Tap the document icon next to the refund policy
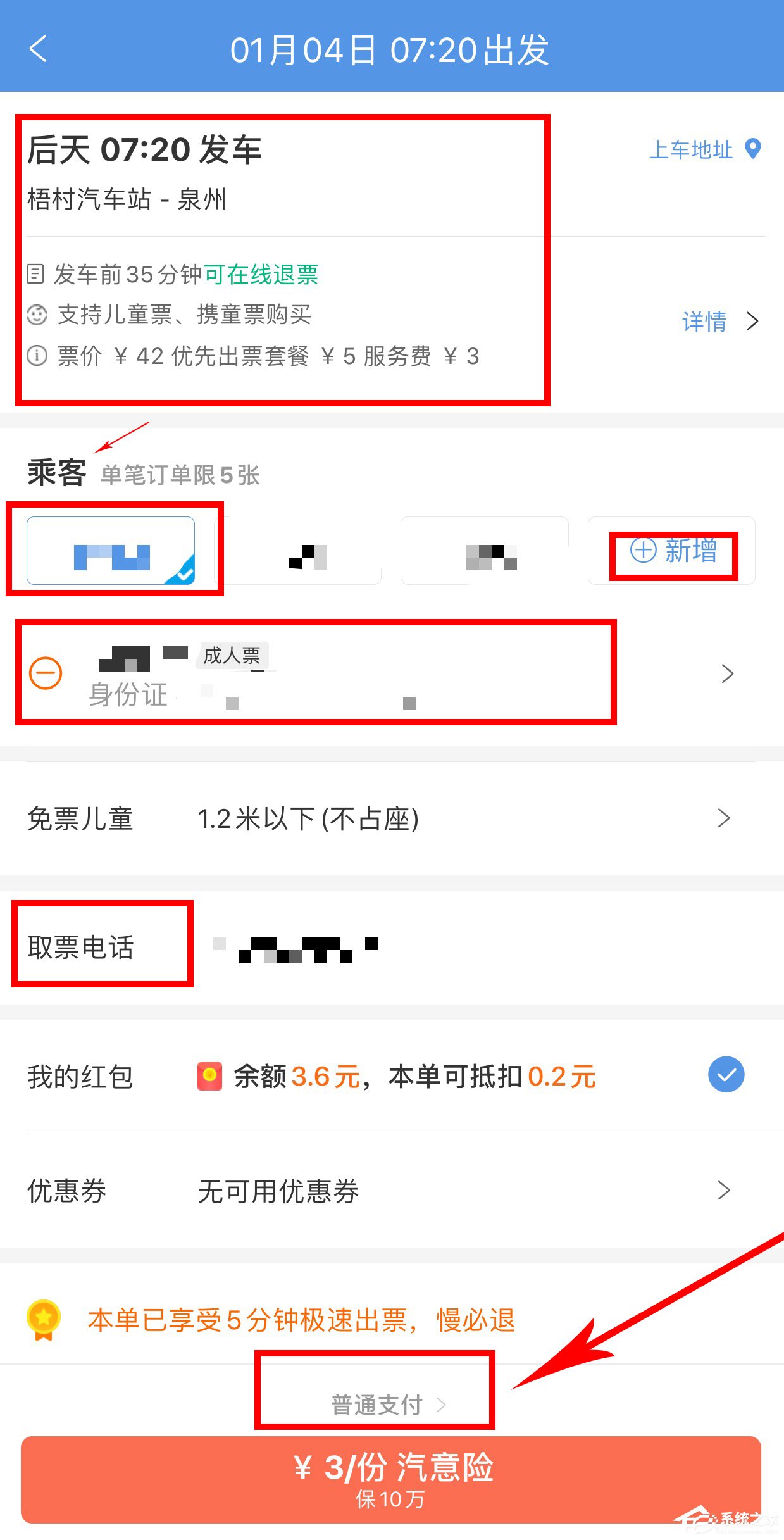The width and height of the screenshot is (784, 1540). (x=36, y=274)
